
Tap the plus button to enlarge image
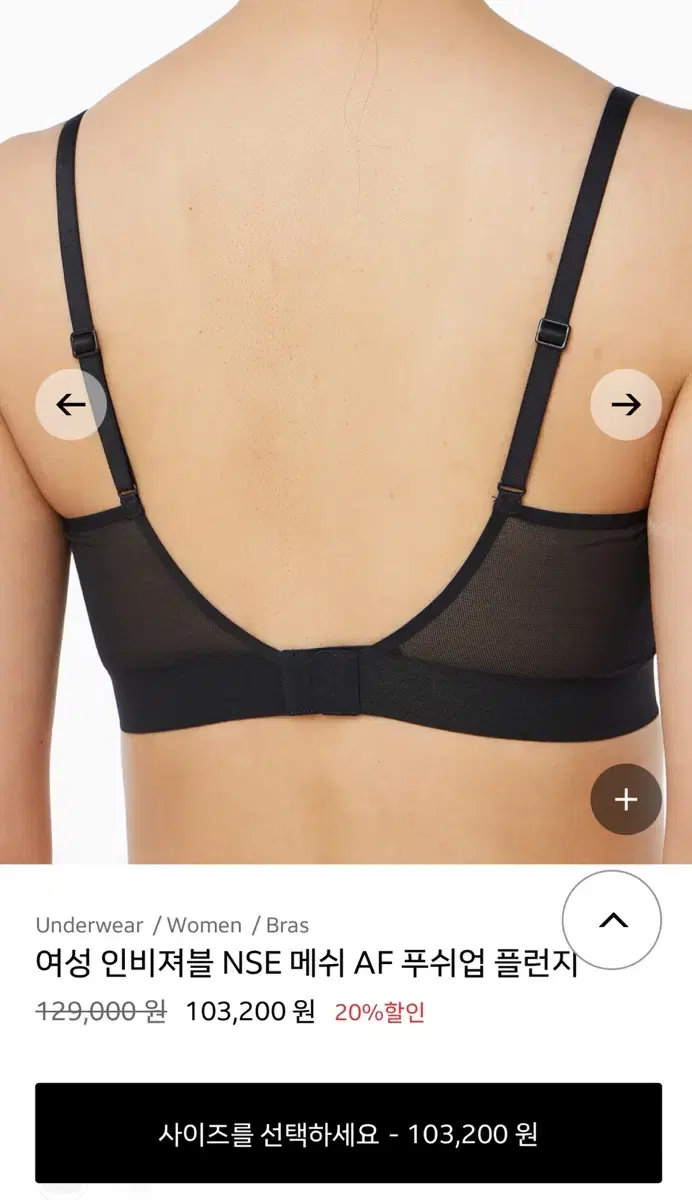(626, 800)
